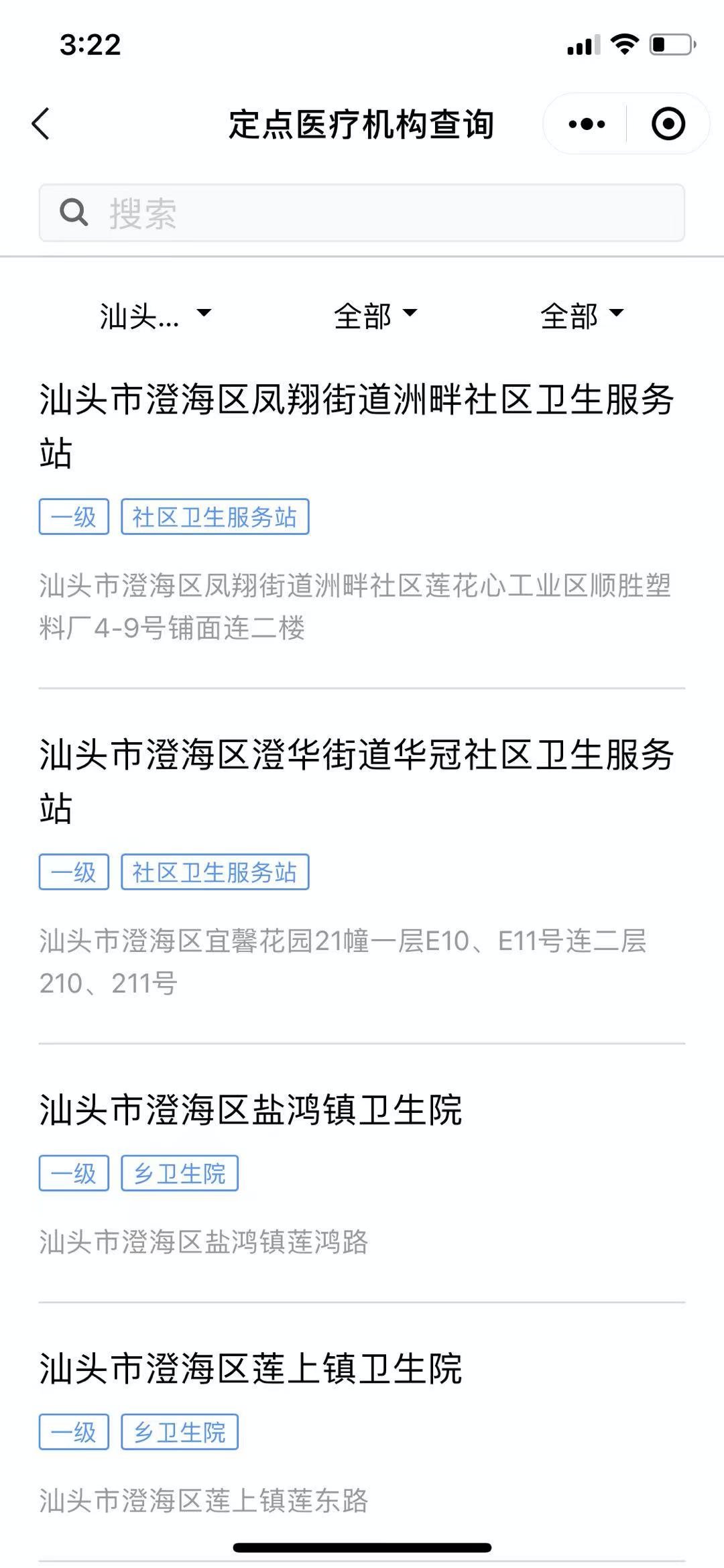View details of 莲上镇卫生院
724x1568 pixels.
(251, 1368)
